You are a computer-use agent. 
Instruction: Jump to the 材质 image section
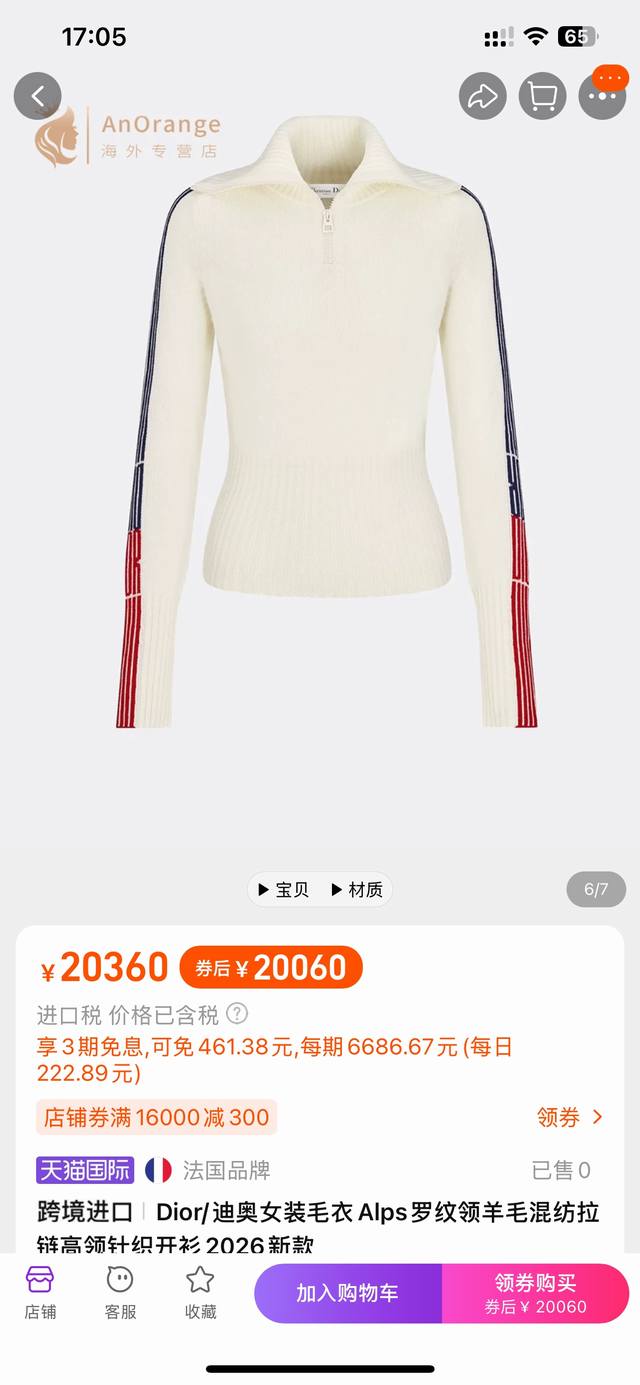[x=356, y=889]
